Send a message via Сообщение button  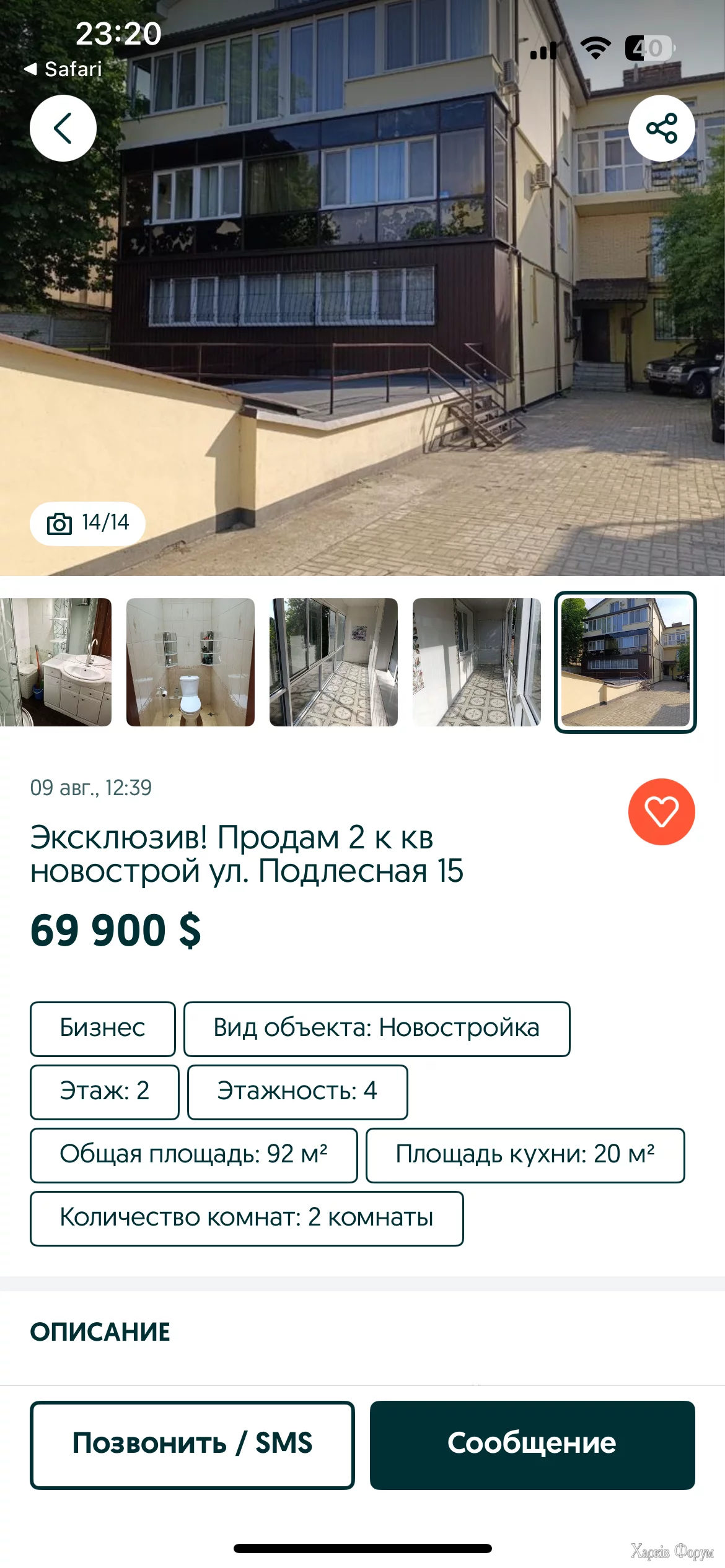(x=532, y=1444)
